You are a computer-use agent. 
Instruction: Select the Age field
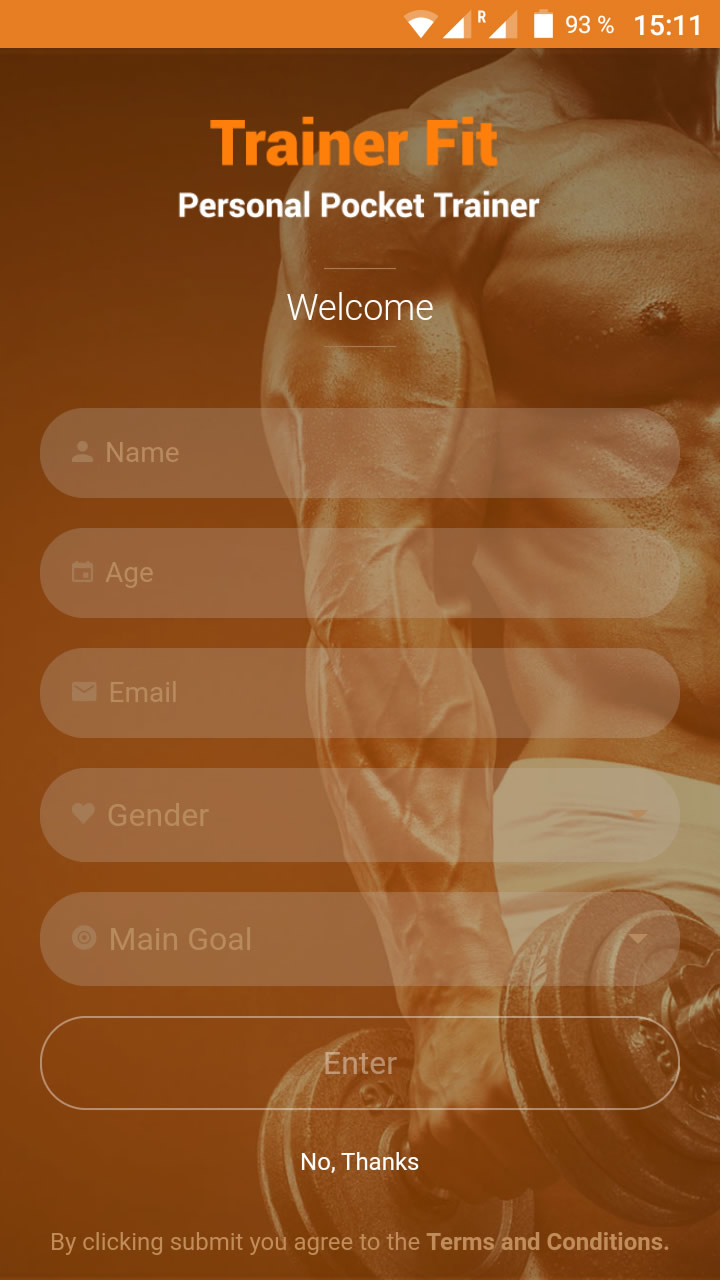(360, 573)
